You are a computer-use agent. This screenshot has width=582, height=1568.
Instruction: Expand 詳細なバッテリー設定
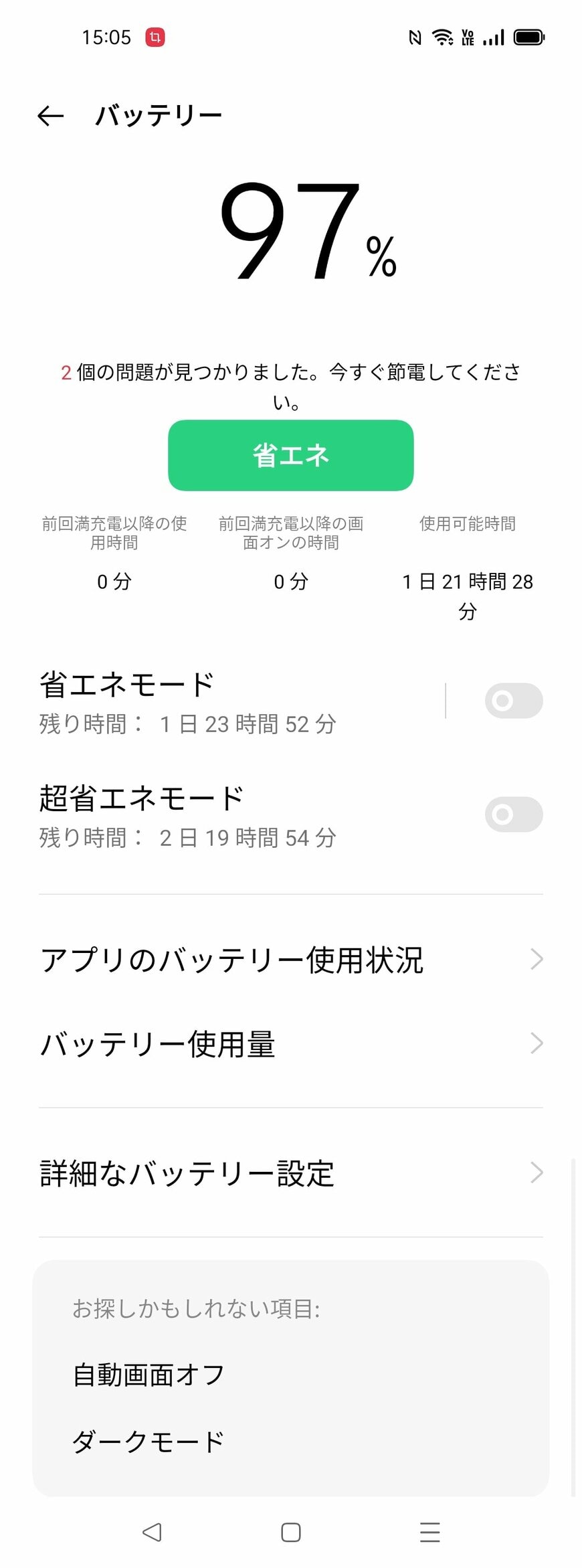tap(537, 1172)
